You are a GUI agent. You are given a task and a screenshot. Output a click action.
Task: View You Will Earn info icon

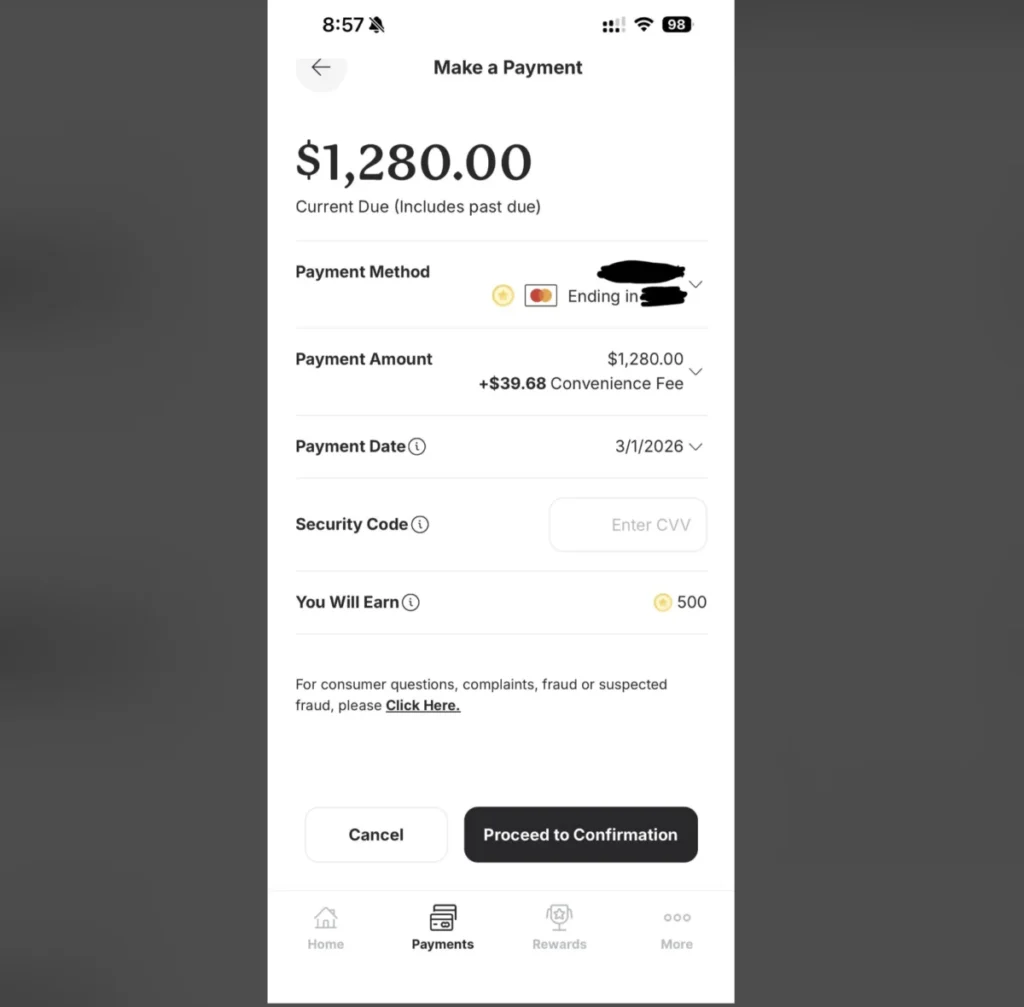coord(411,602)
